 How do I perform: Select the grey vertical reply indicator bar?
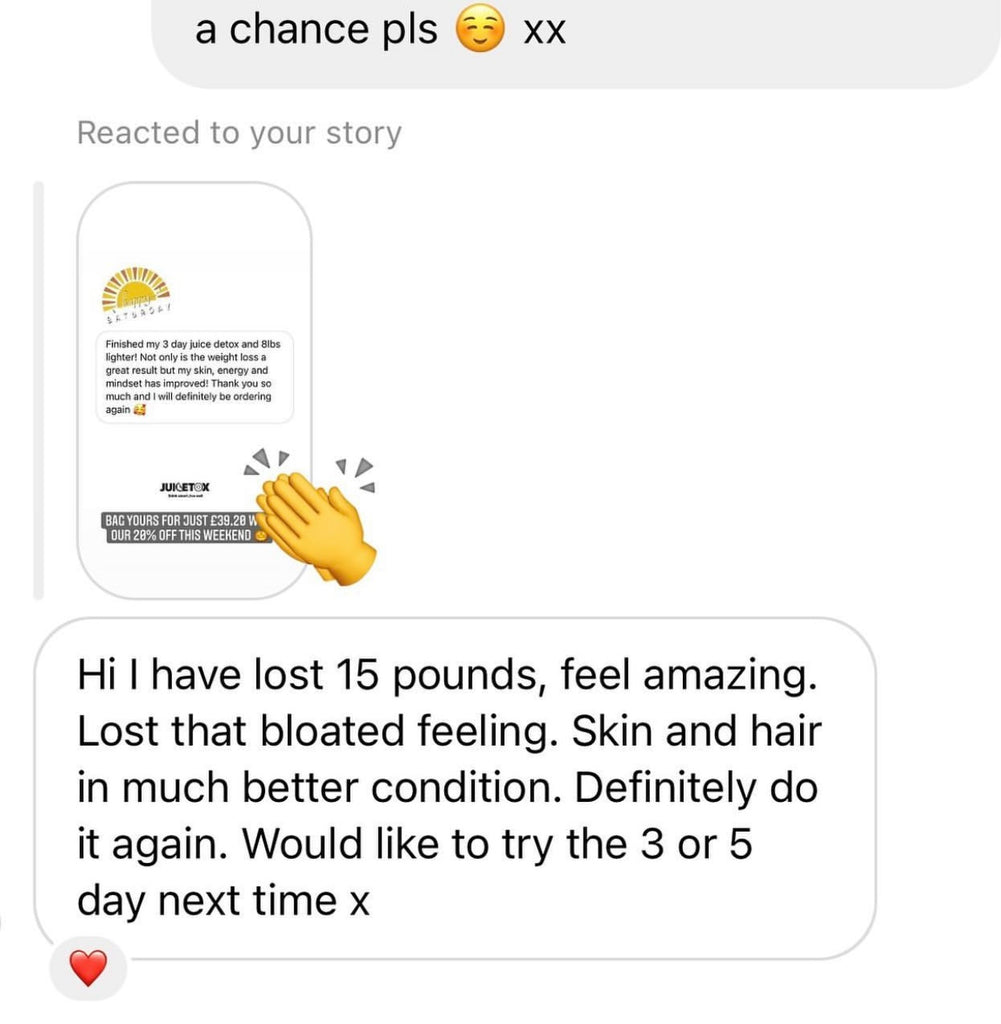[x=40, y=385]
